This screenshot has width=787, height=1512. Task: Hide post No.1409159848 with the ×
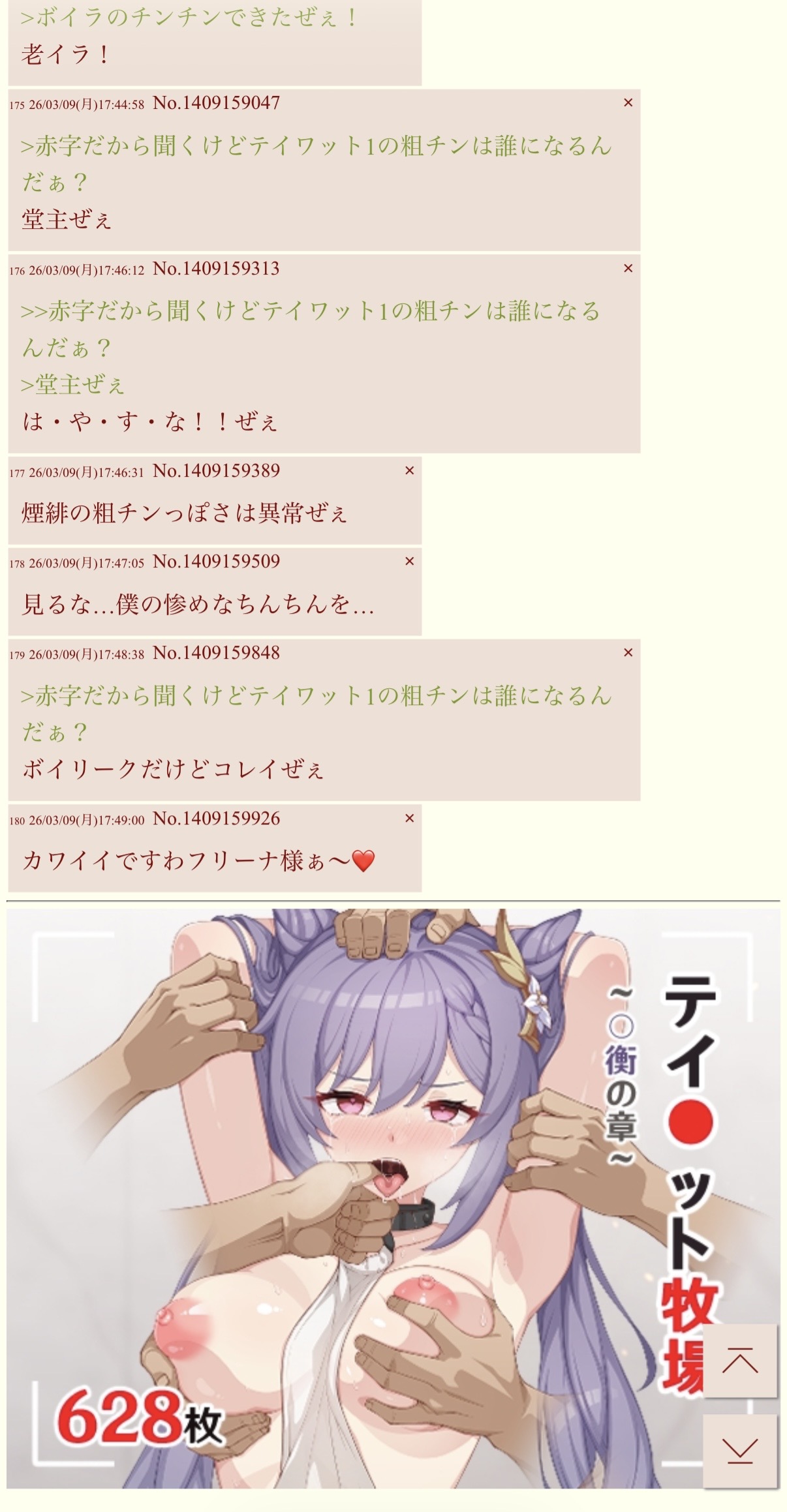(628, 652)
